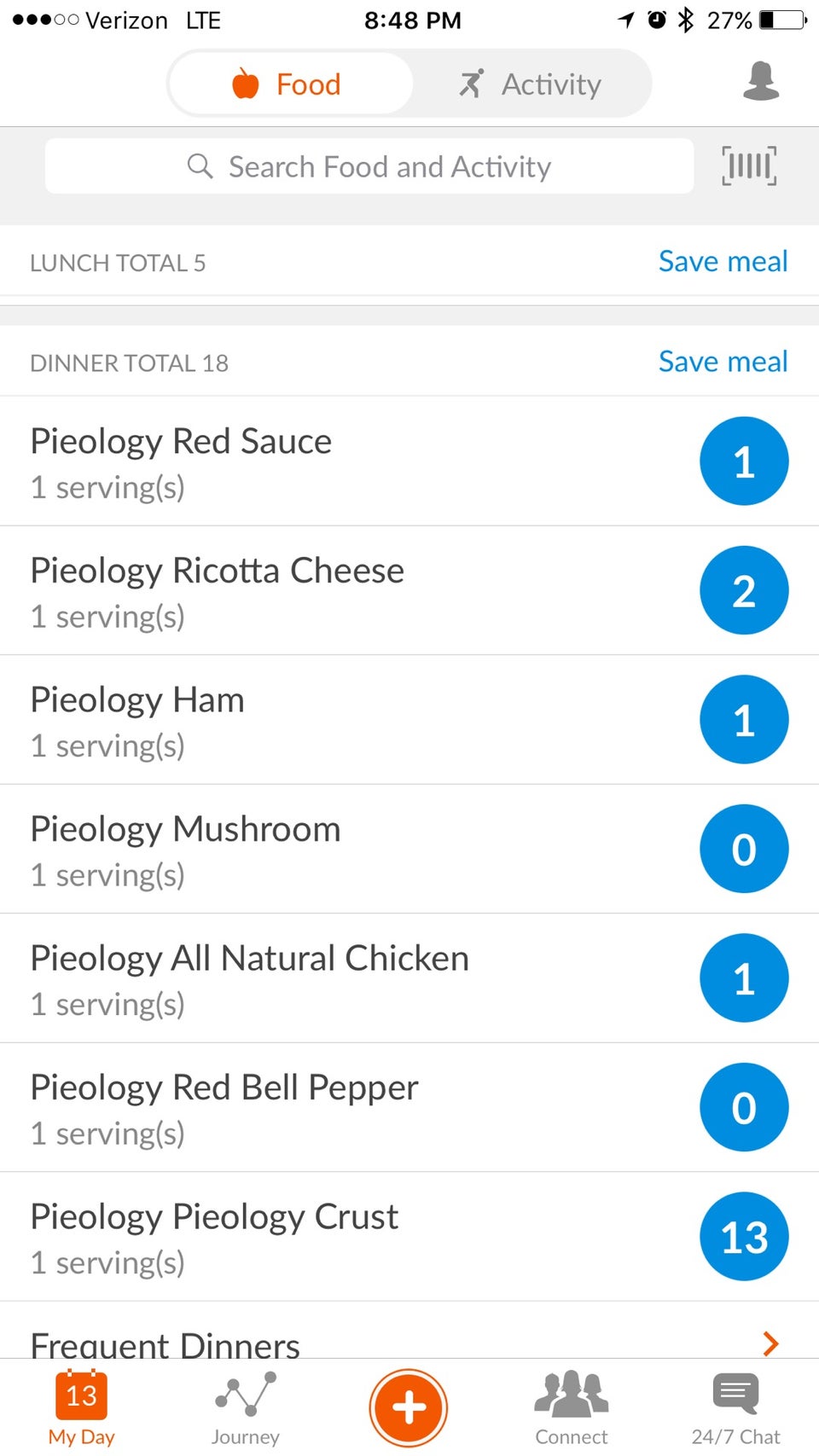Tap the zero counter beside Pieology Mushroom
The height and width of the screenshot is (1456, 819).
pyautogui.click(x=743, y=849)
